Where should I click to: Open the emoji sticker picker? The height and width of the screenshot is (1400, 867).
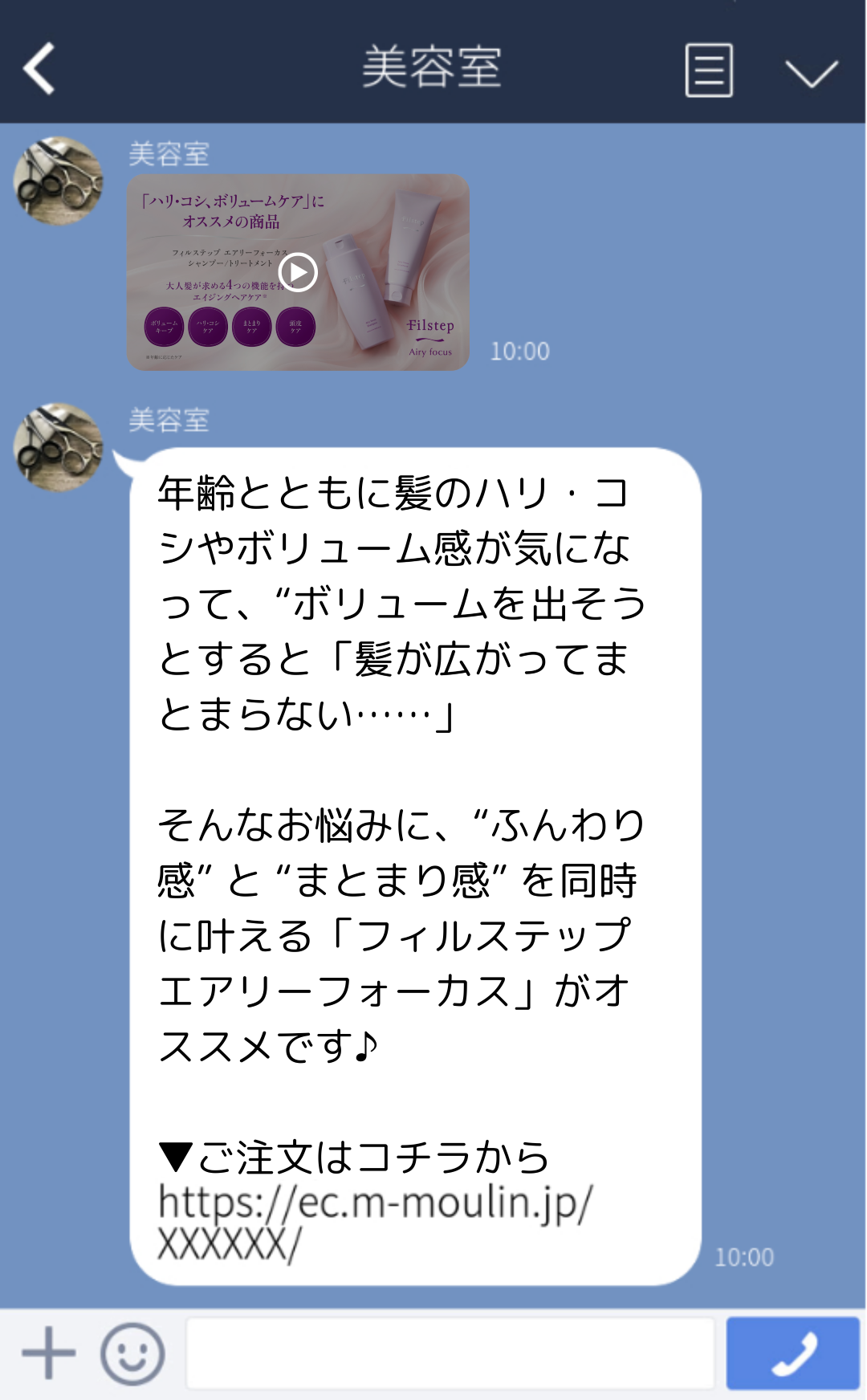(132, 1353)
